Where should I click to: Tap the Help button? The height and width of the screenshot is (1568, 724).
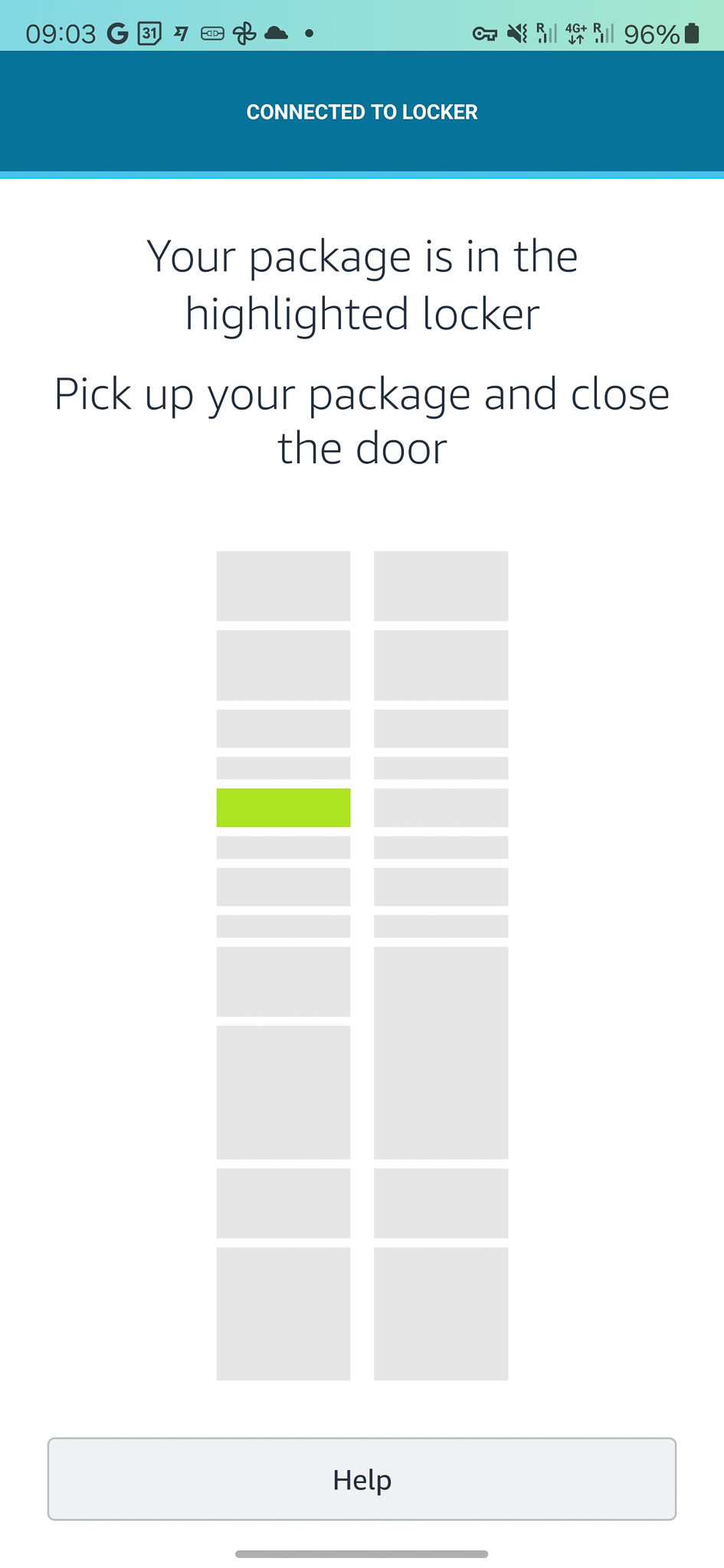point(362,1478)
